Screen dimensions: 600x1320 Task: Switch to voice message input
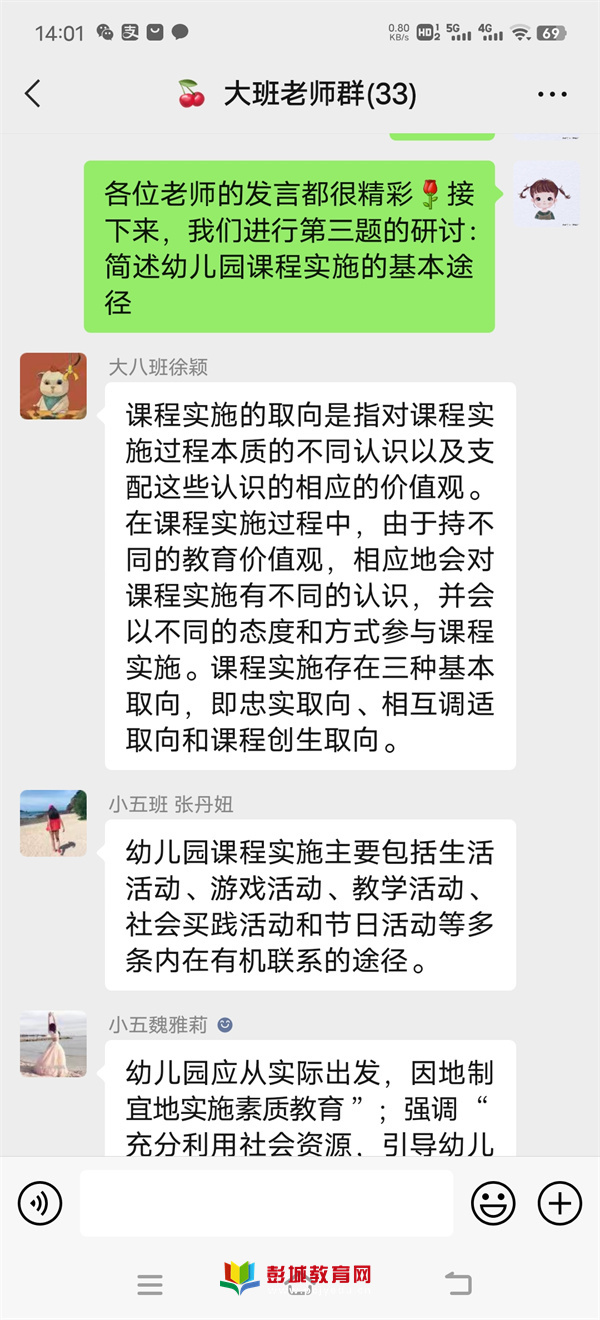pyautogui.click(x=40, y=1203)
